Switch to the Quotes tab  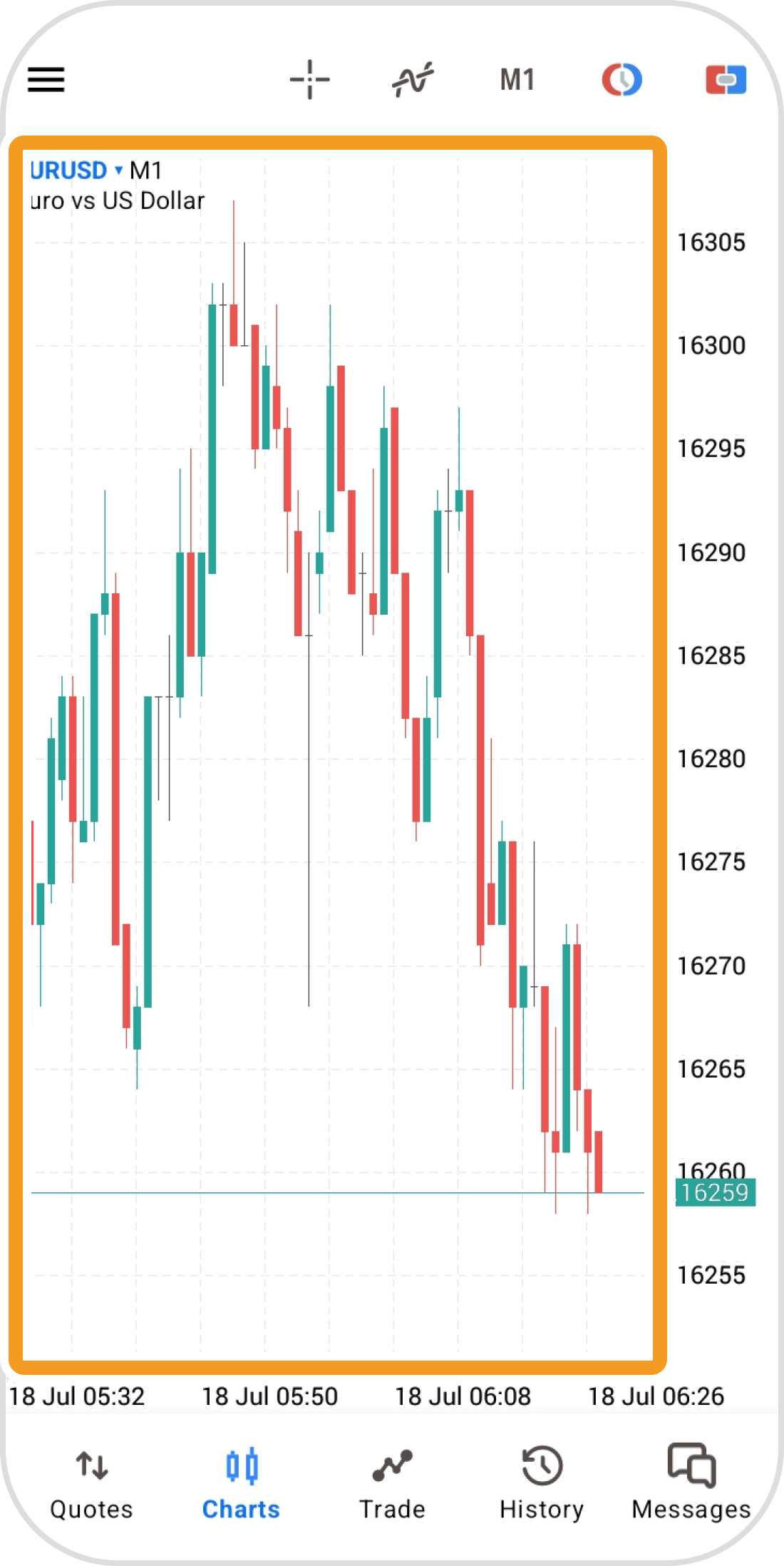pos(91,1482)
